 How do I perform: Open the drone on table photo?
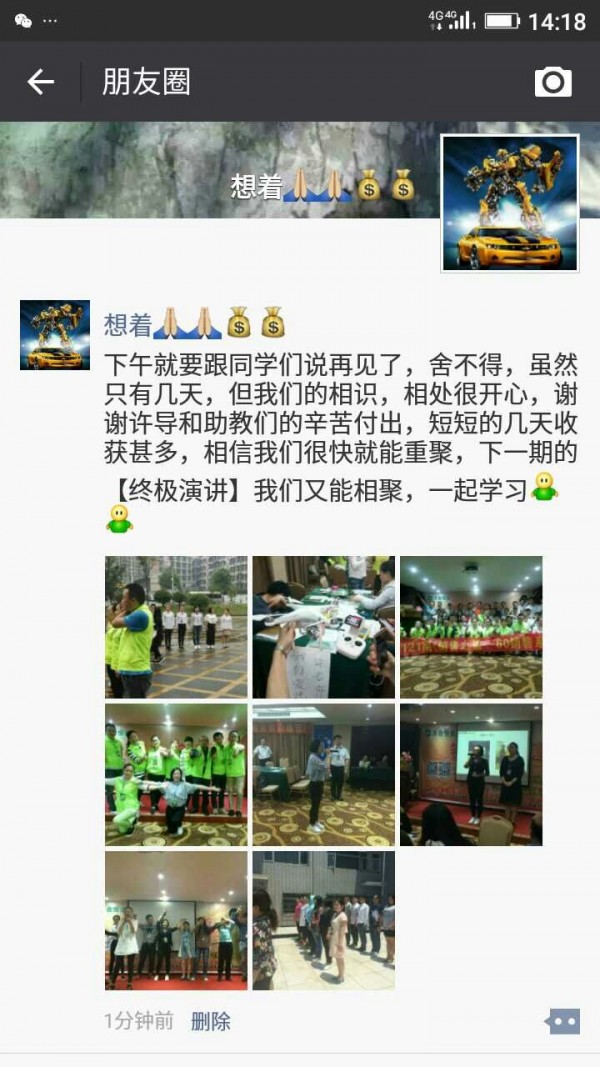(x=323, y=627)
